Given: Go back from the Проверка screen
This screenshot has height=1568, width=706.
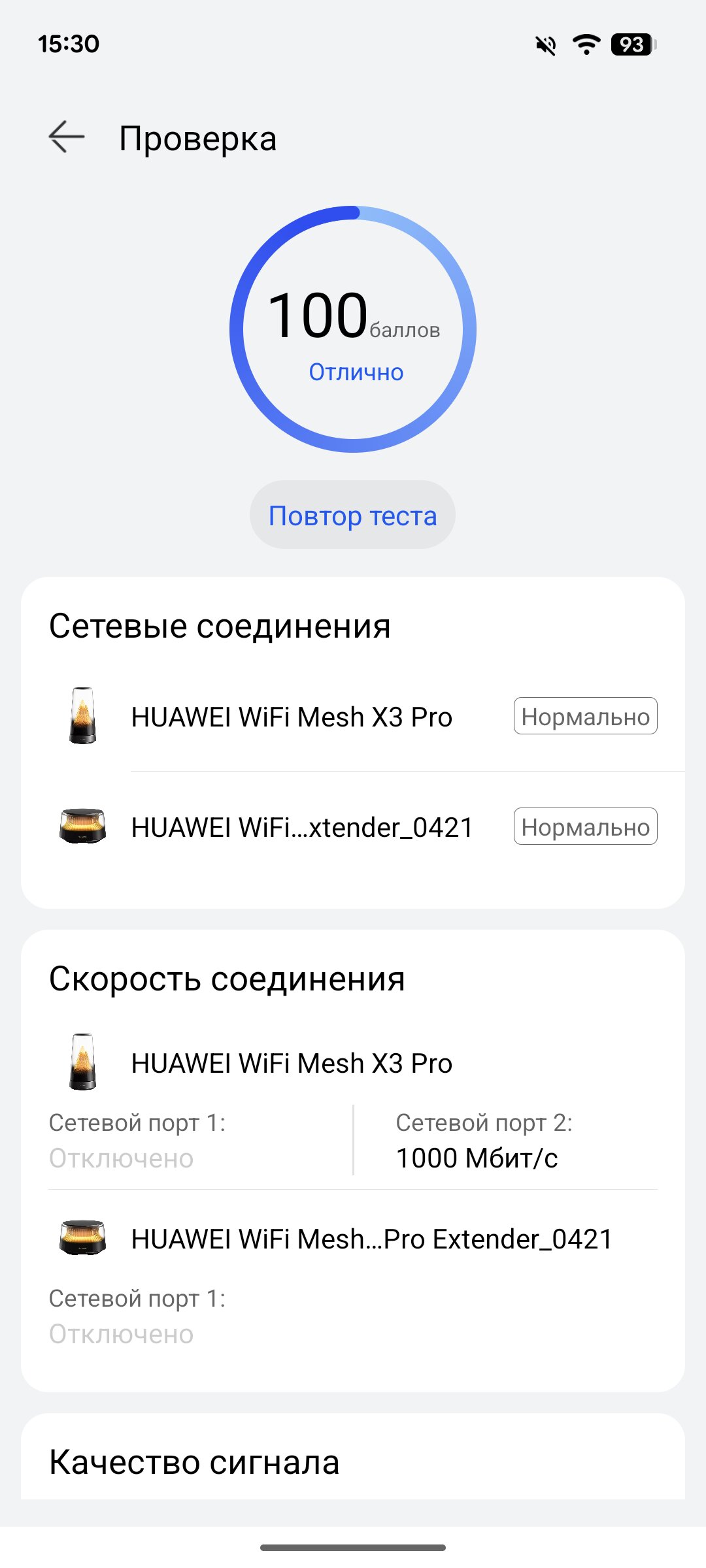Looking at the screenshot, I should 67,137.
